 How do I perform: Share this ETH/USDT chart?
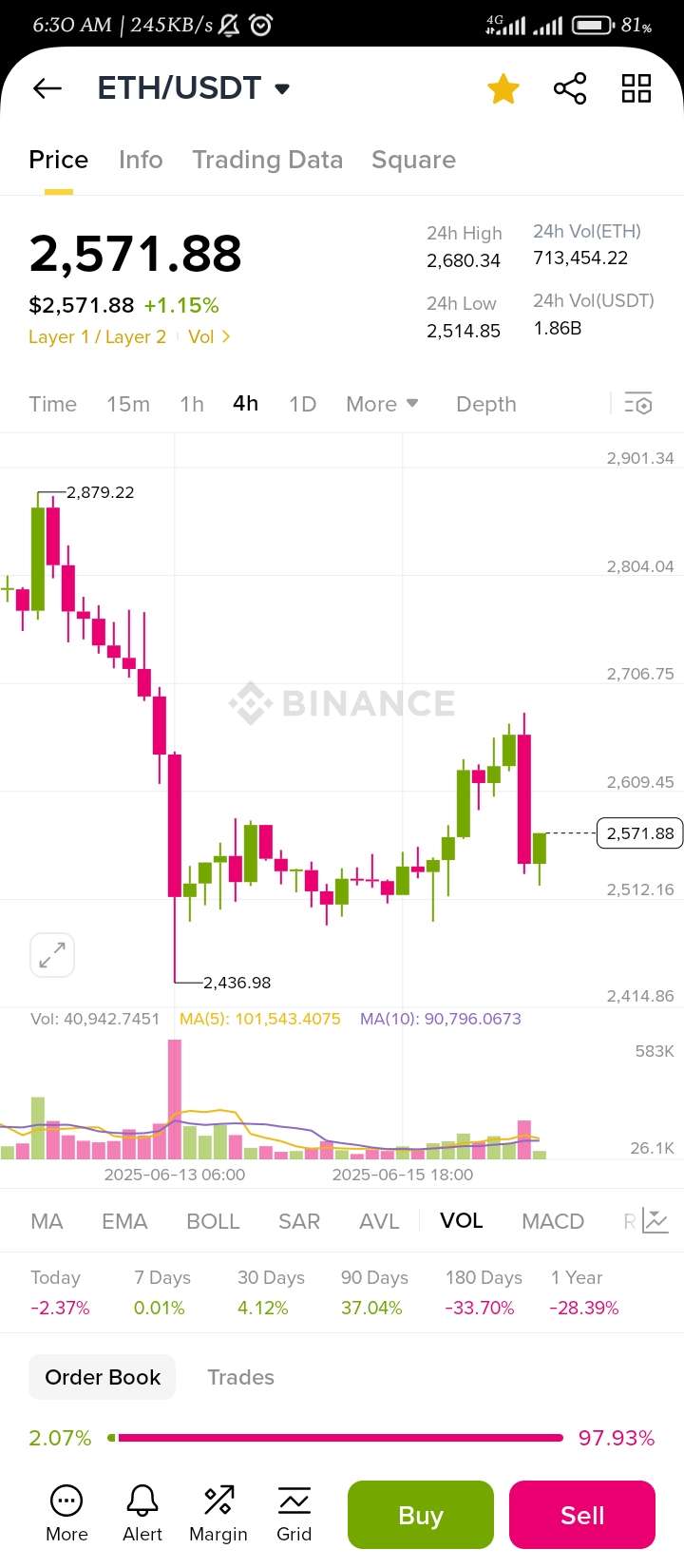[x=570, y=89]
